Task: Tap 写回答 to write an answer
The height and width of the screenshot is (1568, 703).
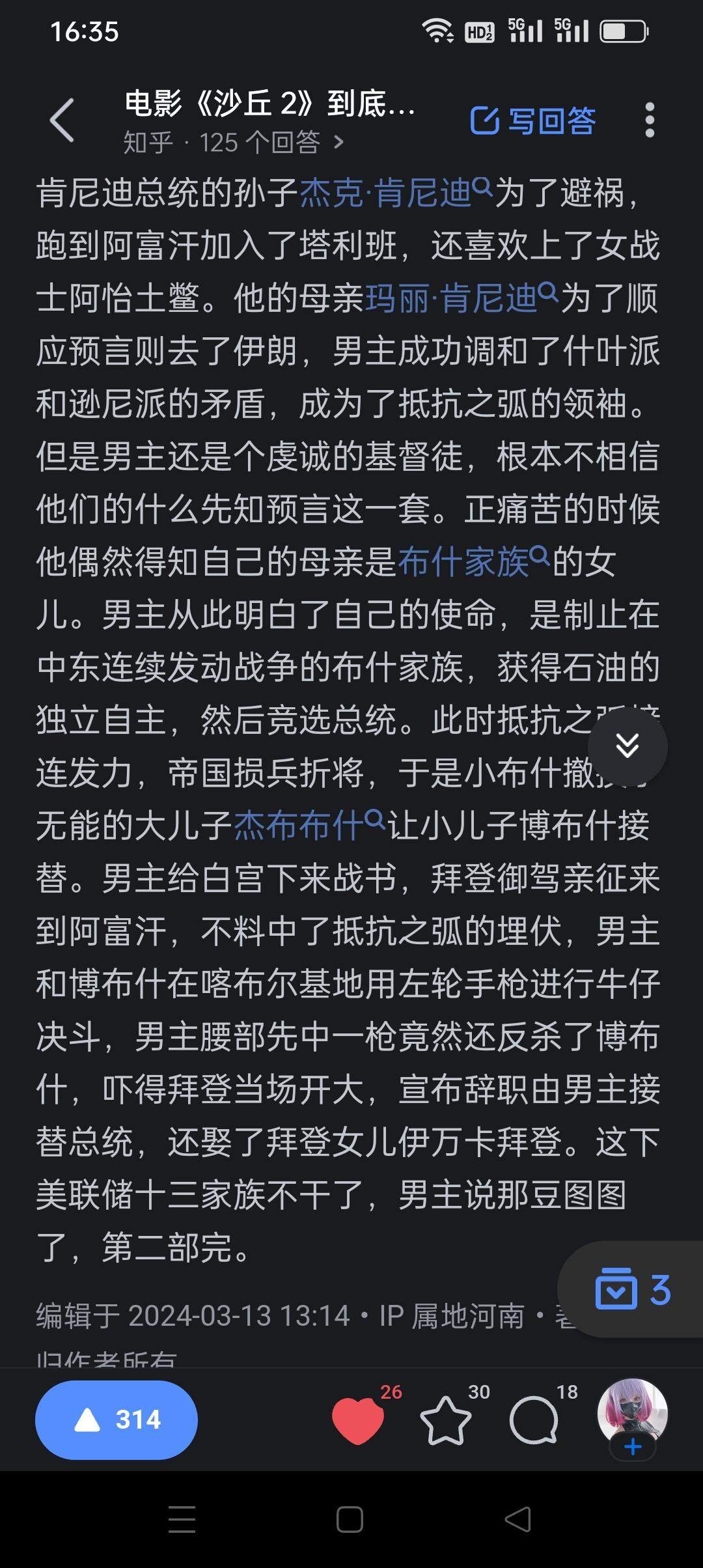Action: pyautogui.click(x=532, y=120)
